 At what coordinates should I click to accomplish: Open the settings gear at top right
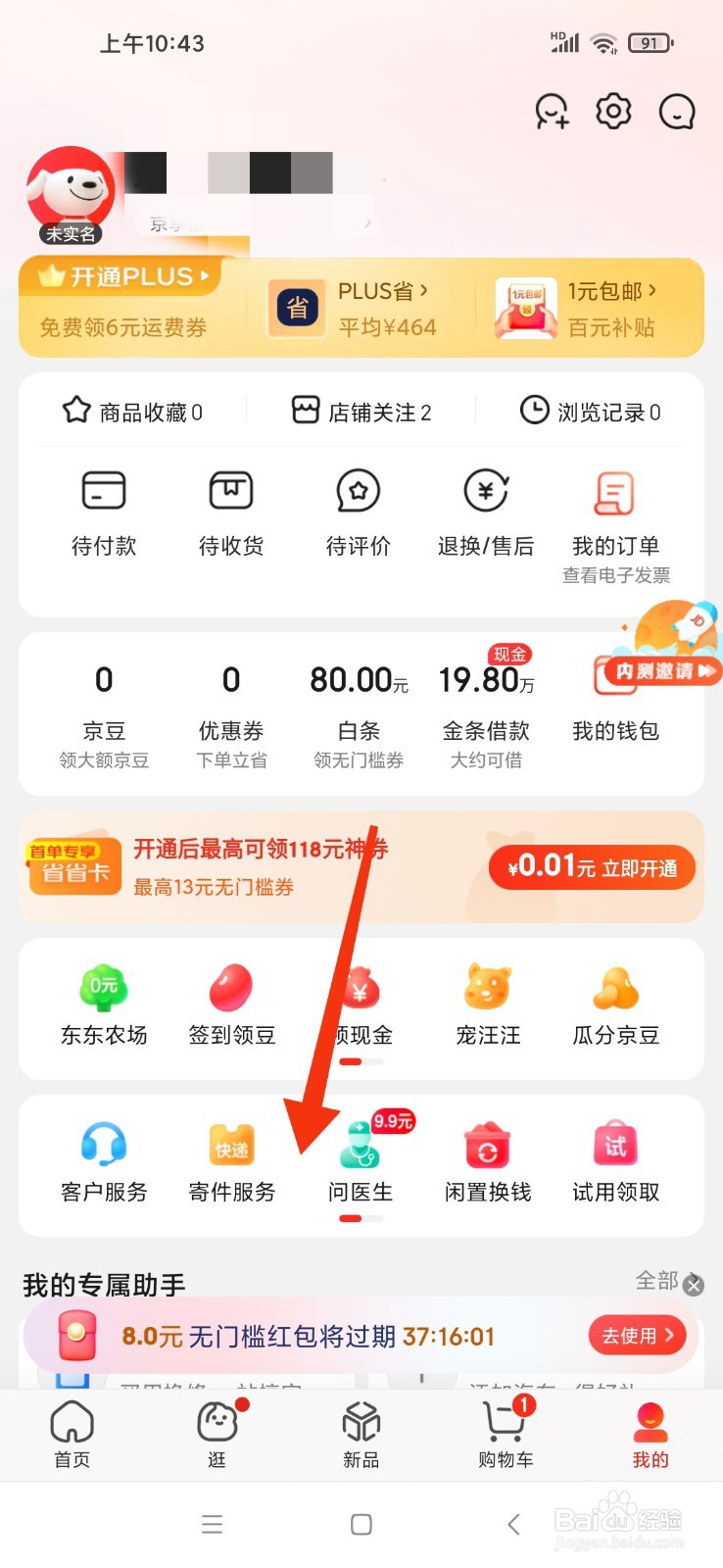(x=612, y=112)
